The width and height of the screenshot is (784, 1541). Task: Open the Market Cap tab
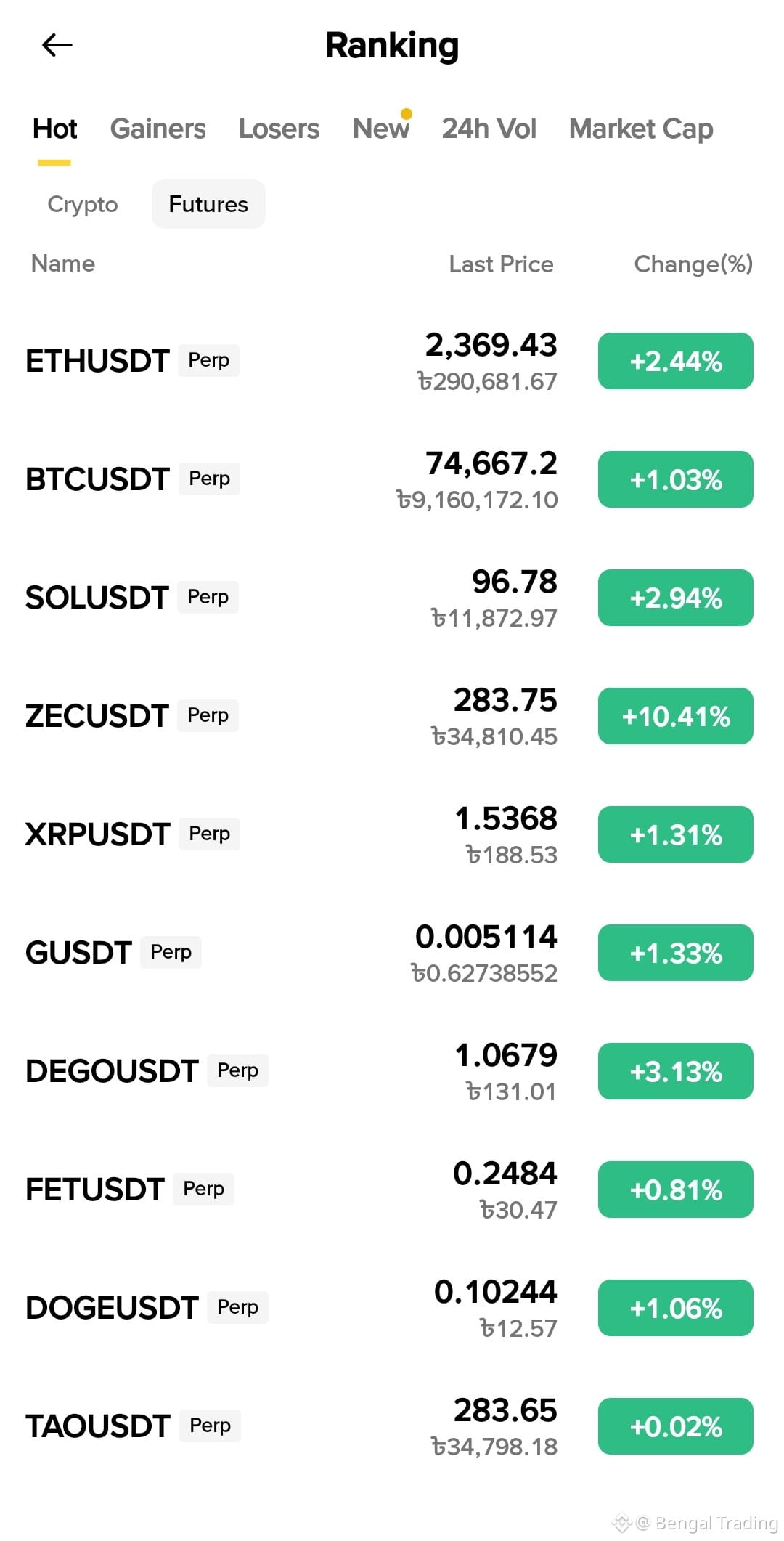coord(640,129)
